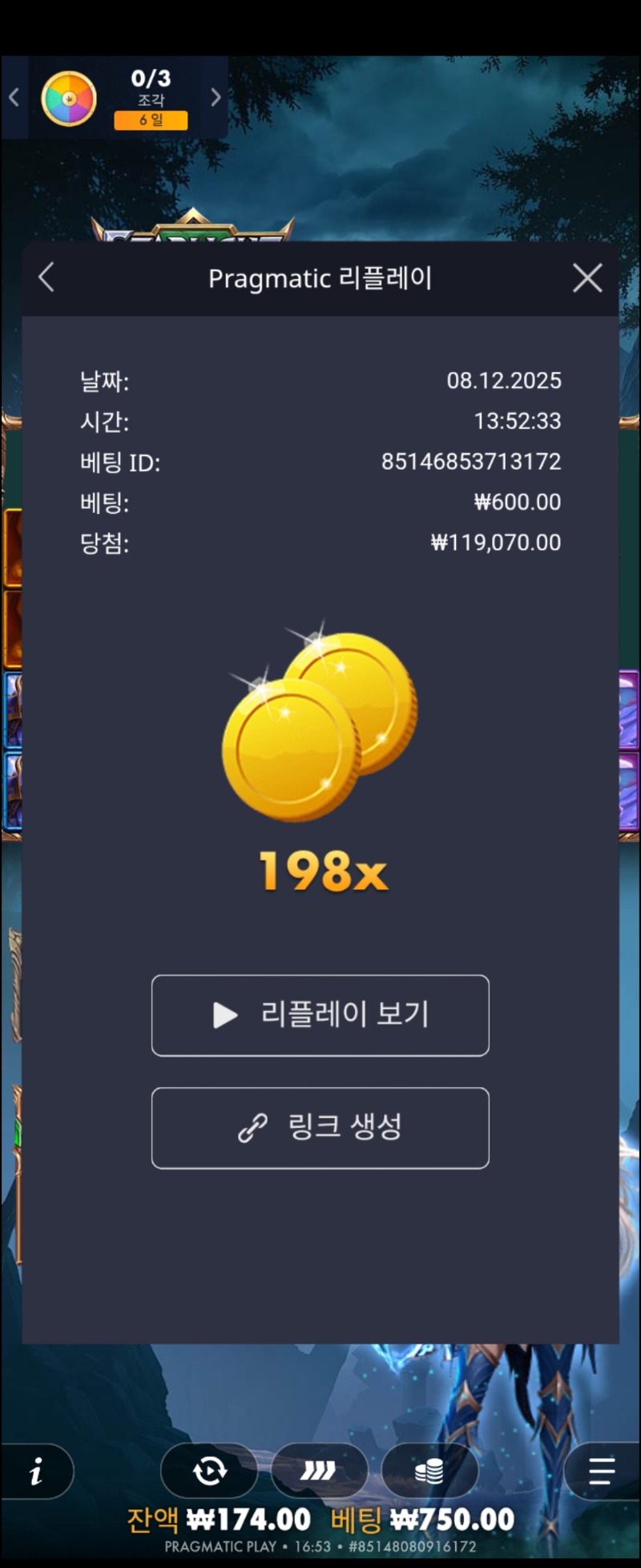Expand the right chevron beside the prize wheel
This screenshot has width=641, height=1568.
click(x=215, y=97)
